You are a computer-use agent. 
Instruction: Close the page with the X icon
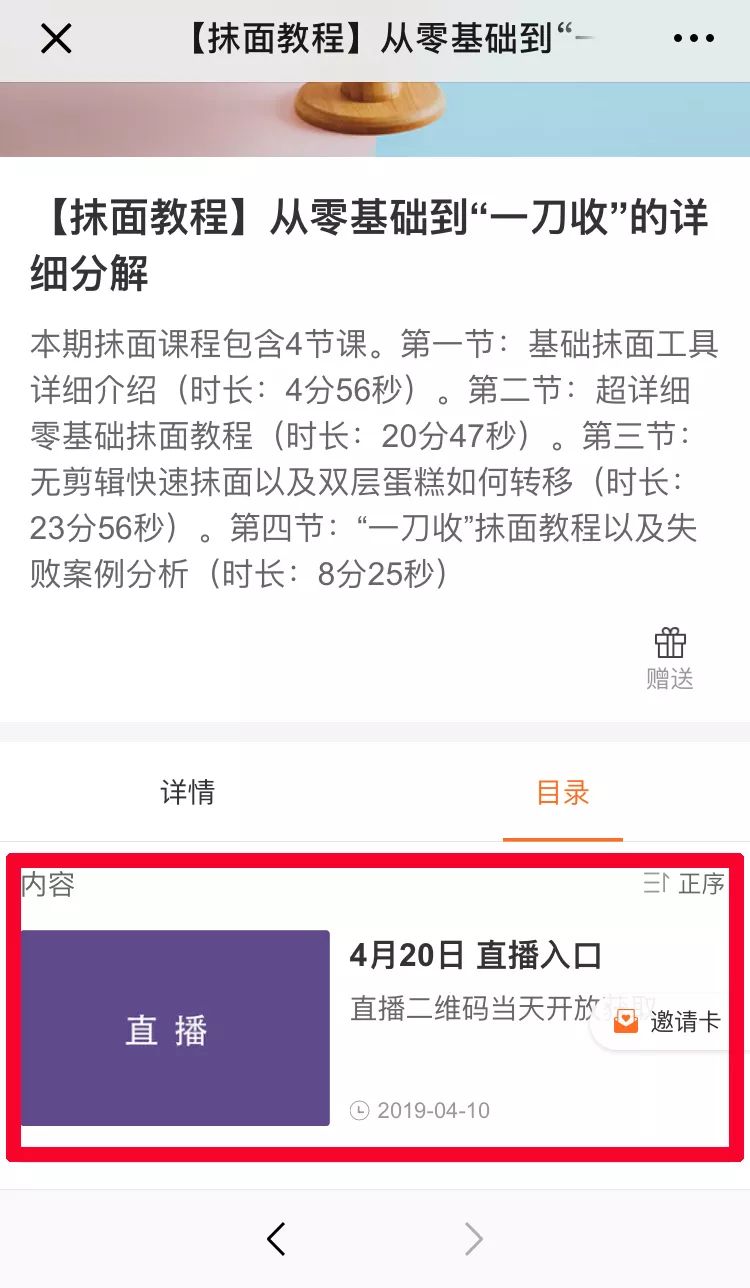56,40
